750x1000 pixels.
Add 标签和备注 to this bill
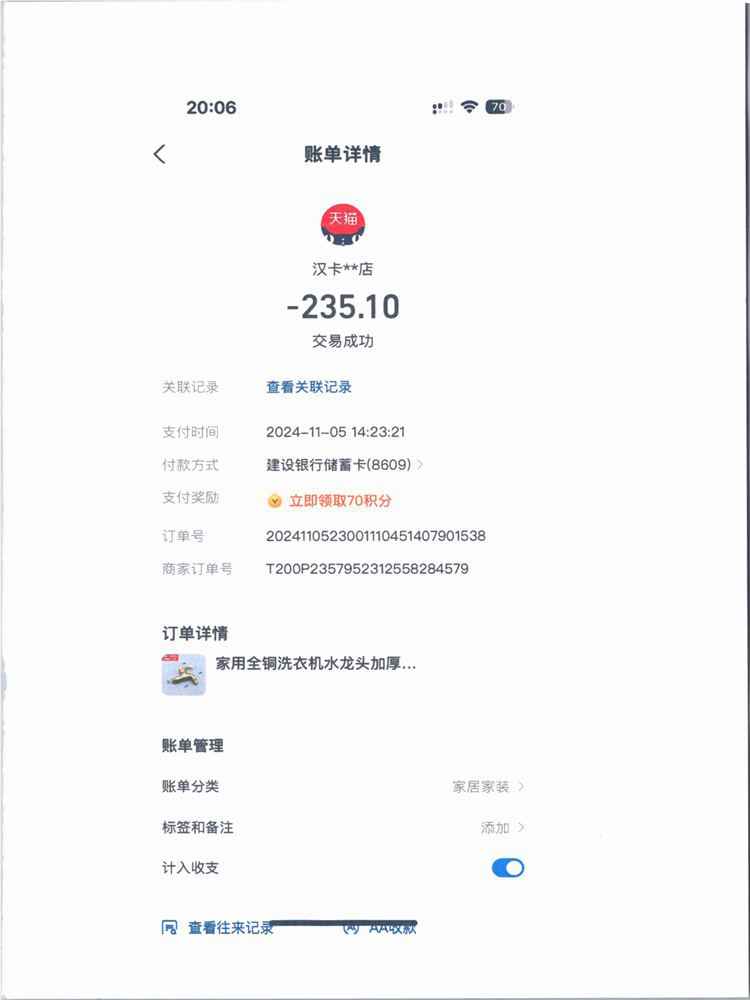coord(502,828)
